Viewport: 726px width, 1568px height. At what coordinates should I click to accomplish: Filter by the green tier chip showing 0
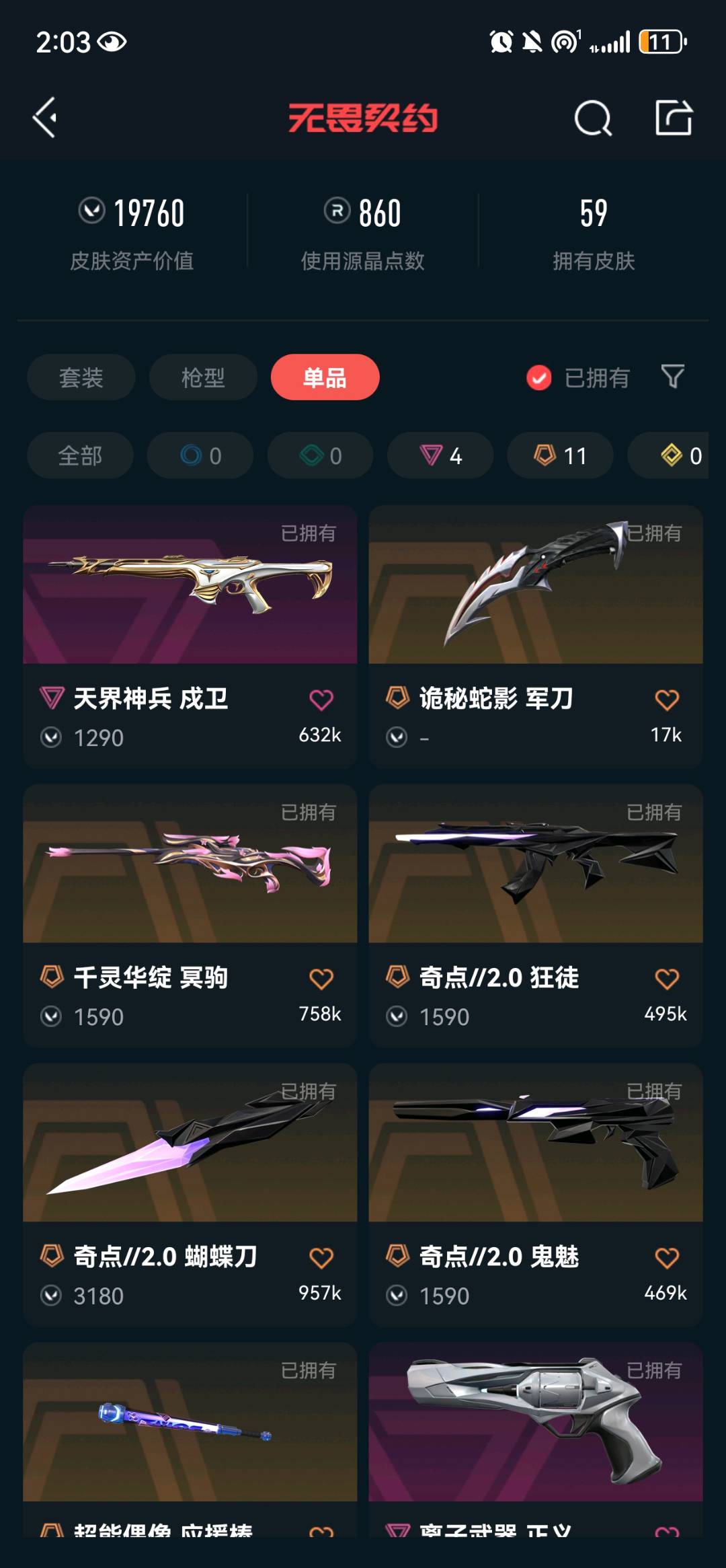pyautogui.click(x=320, y=455)
